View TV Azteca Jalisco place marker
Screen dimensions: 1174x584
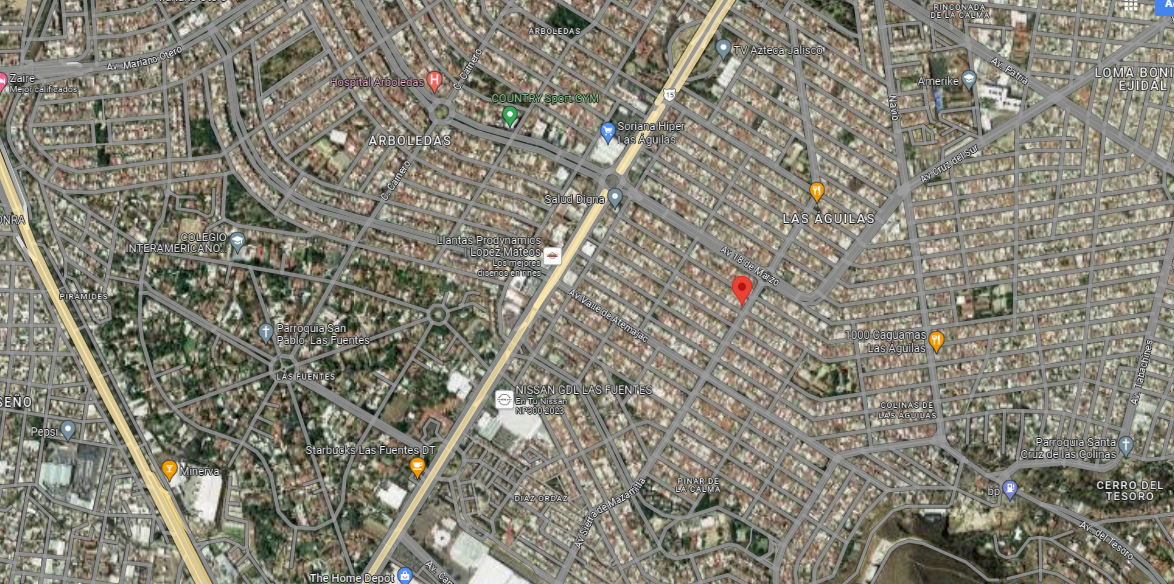point(723,49)
